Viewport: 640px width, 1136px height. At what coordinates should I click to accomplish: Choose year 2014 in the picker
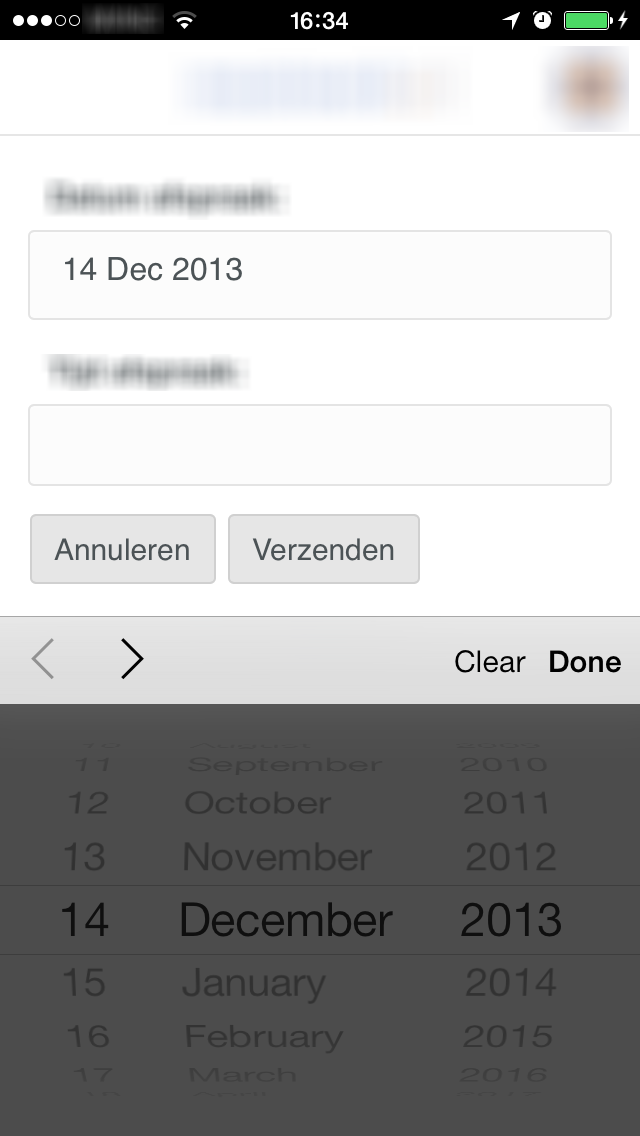[510, 983]
